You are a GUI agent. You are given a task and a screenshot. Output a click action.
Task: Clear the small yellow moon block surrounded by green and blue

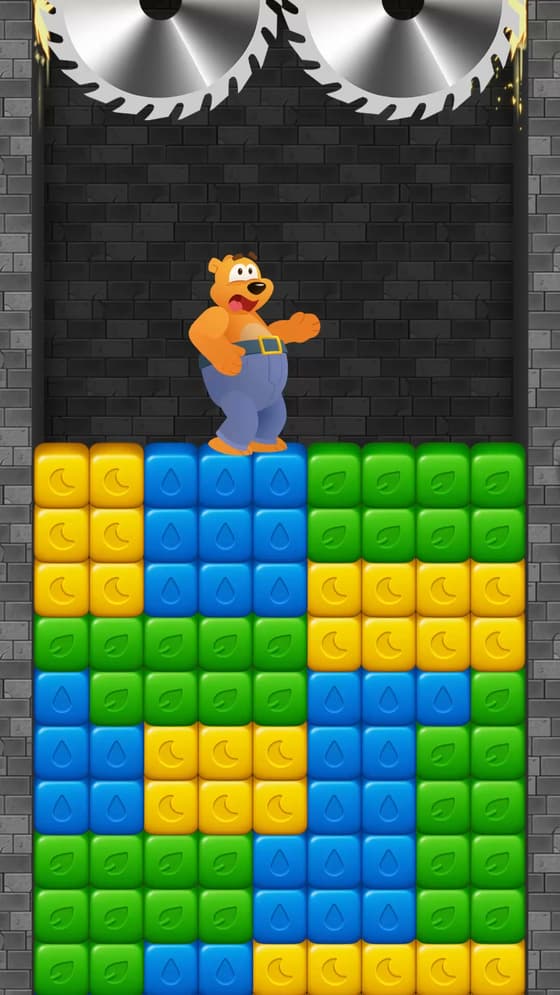pyautogui.click(x=225, y=779)
